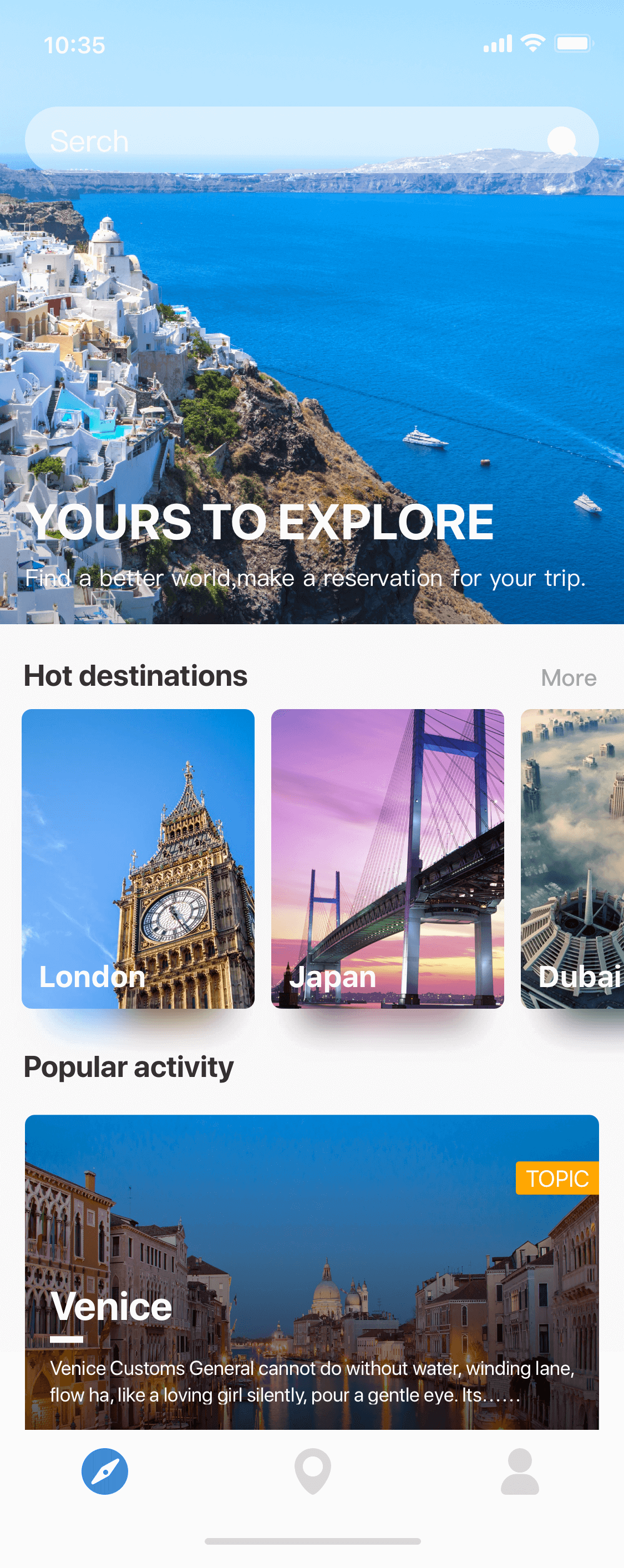Image resolution: width=624 pixels, height=1568 pixels.
Task: Open the Venice popular activity card
Action: point(312,1272)
